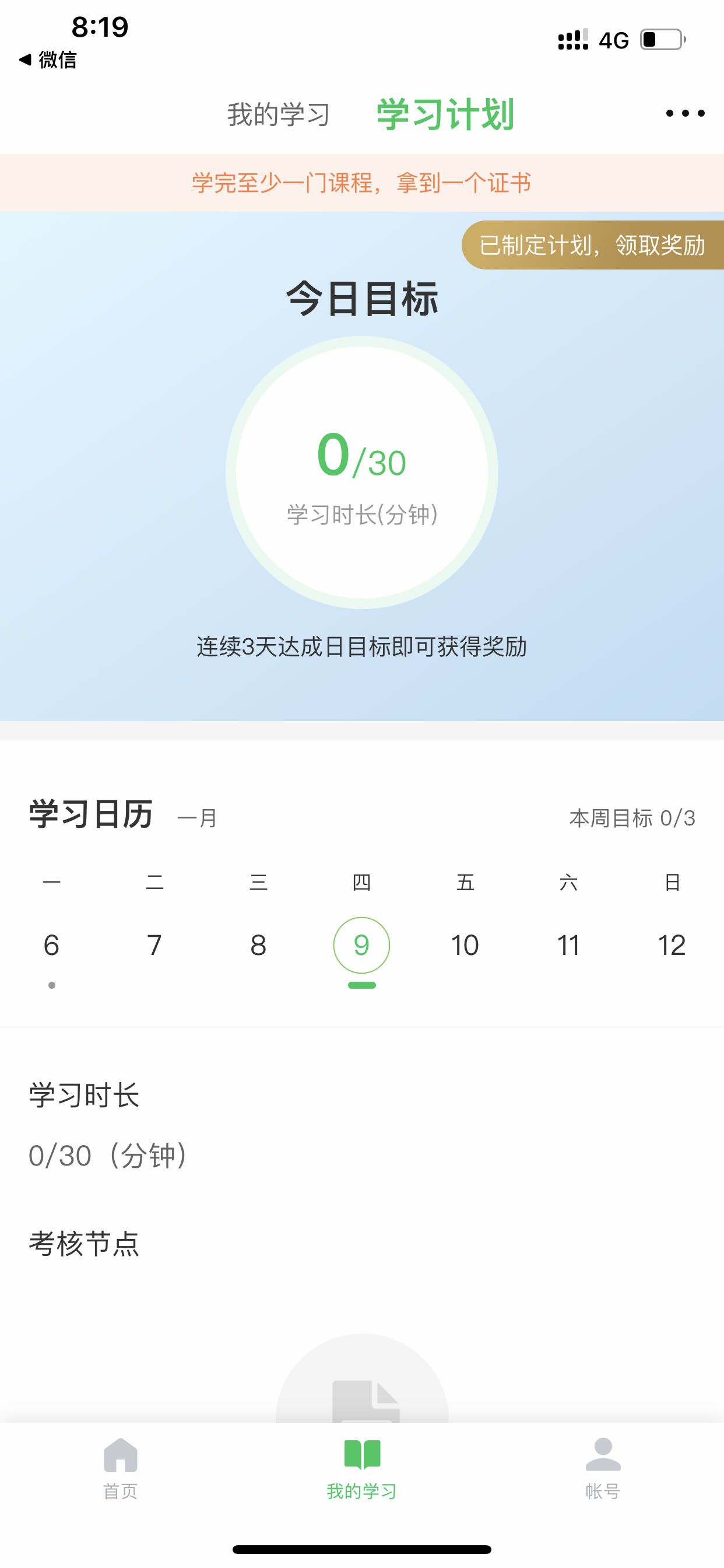Pick day 10 in the calendar
Screen dimensions: 724x1568
click(465, 946)
